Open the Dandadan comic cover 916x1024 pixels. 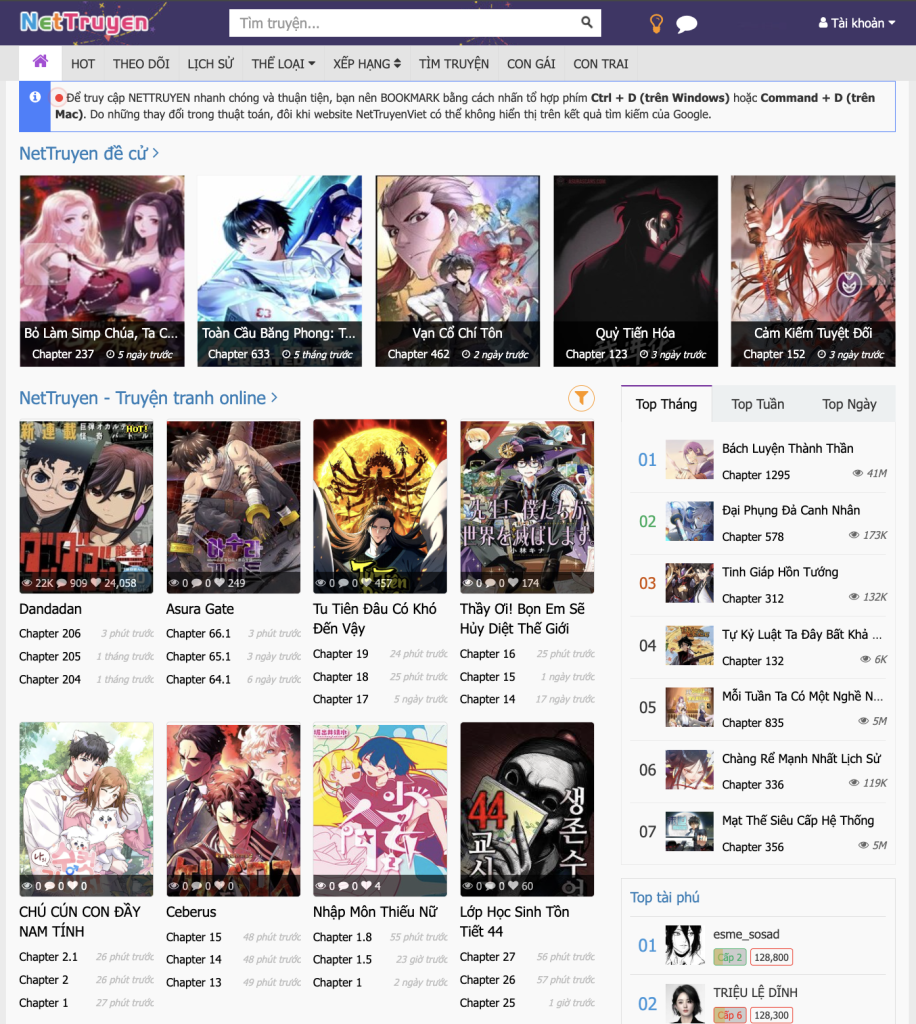tap(86, 506)
